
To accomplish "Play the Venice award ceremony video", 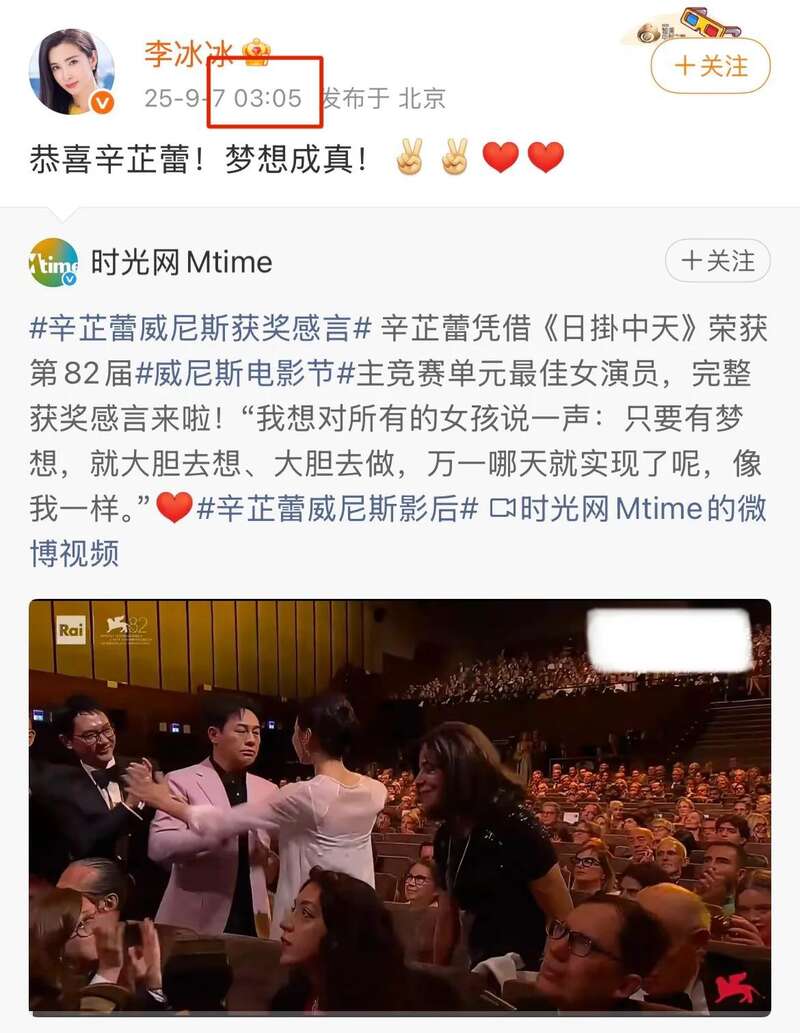I will [400, 806].
